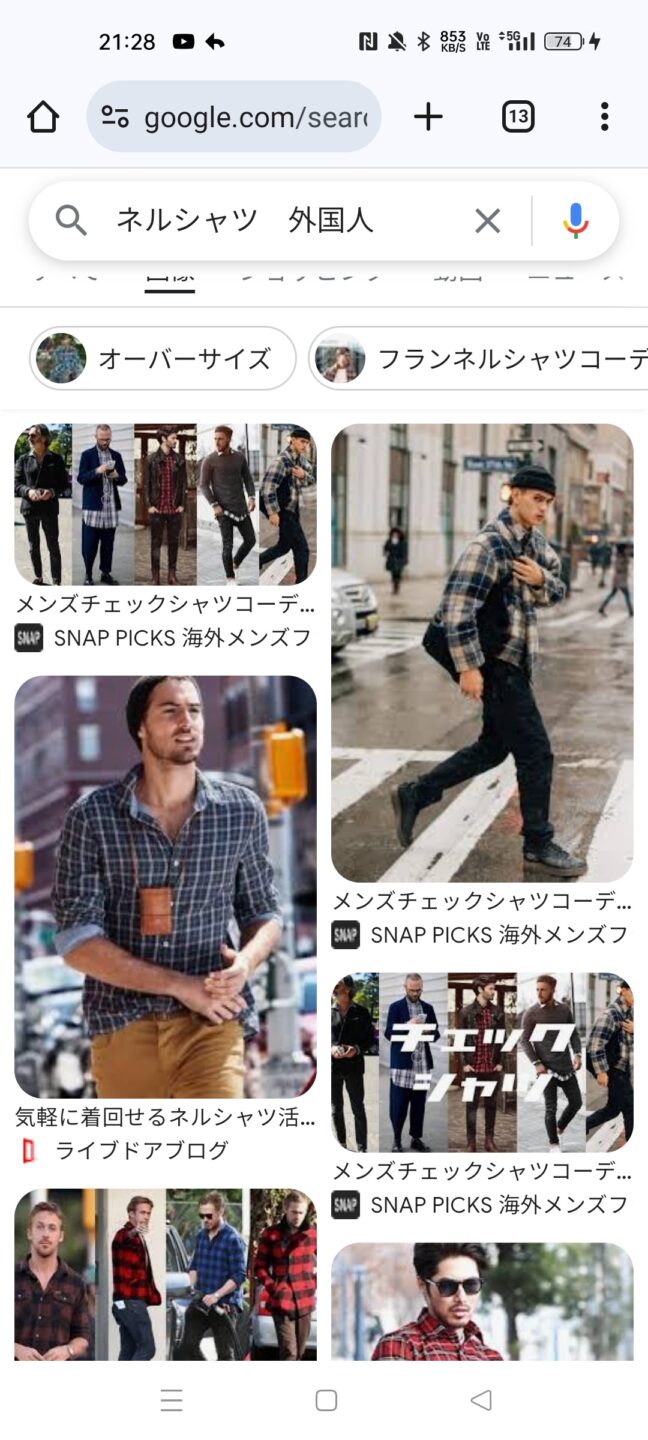The height and width of the screenshot is (1440, 648).
Task: Open the tab switcher showing 13 tabs
Action: [517, 118]
